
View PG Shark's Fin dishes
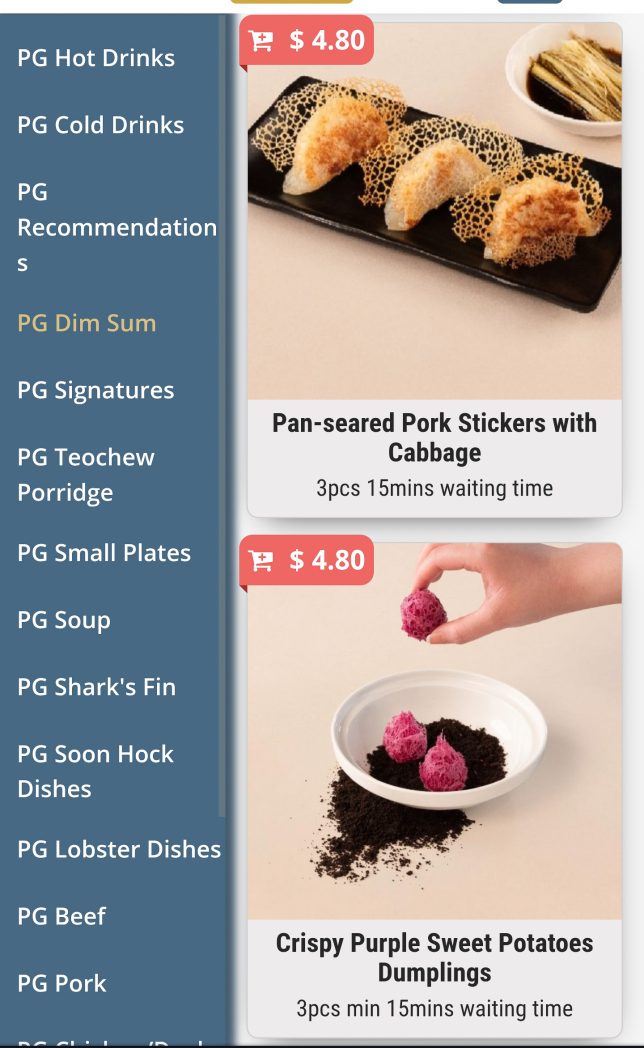click(x=96, y=687)
